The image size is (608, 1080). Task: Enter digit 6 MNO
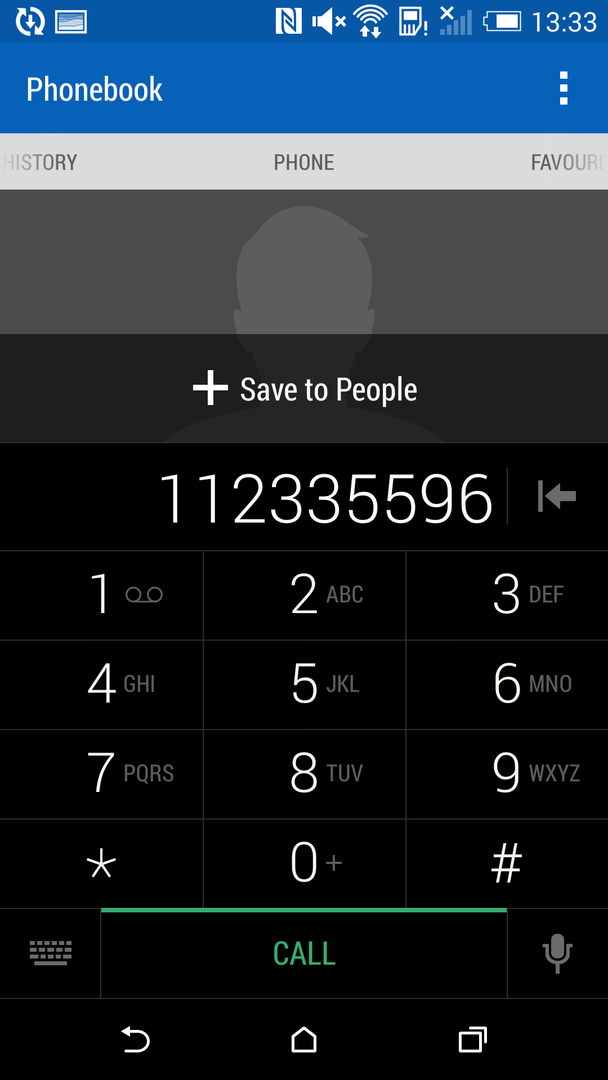pos(507,684)
